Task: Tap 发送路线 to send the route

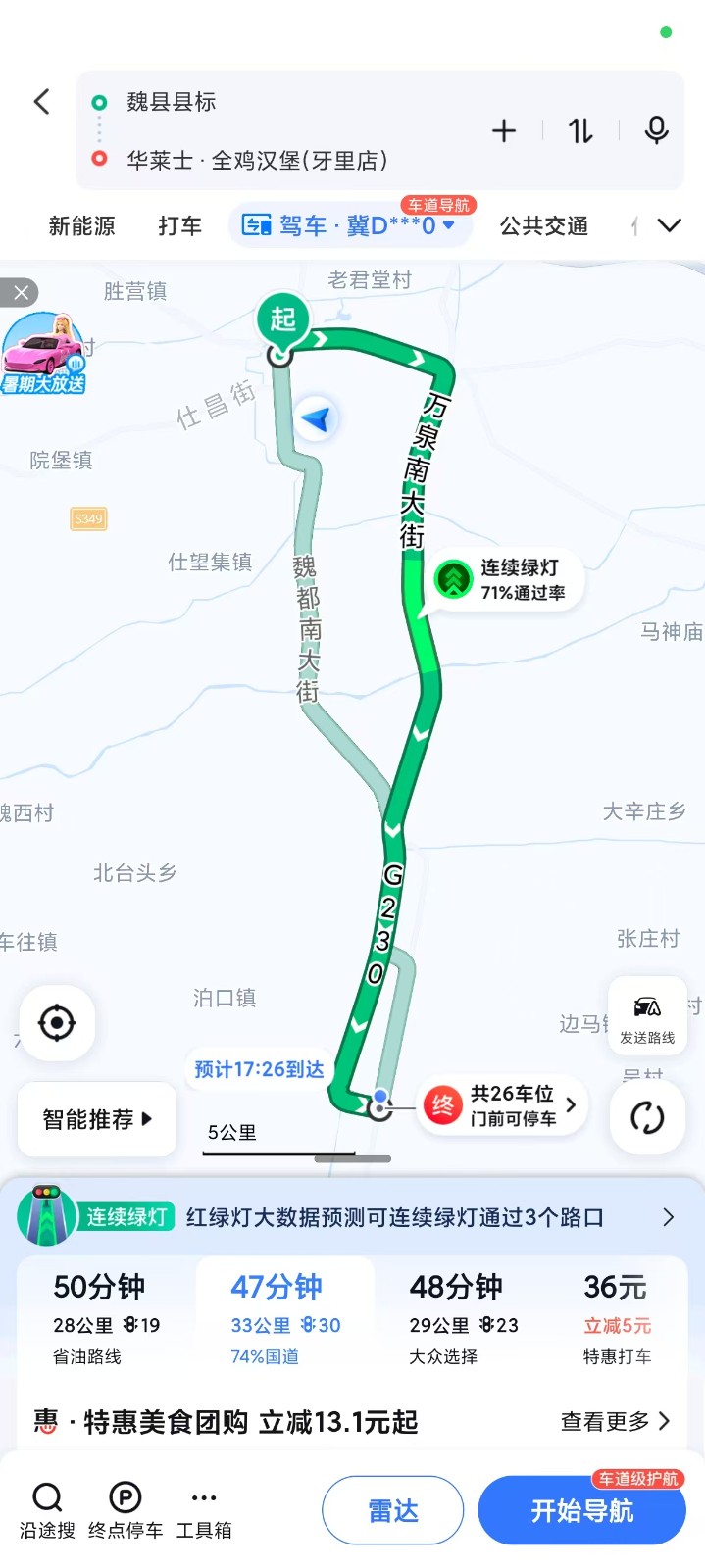Action: click(647, 1016)
